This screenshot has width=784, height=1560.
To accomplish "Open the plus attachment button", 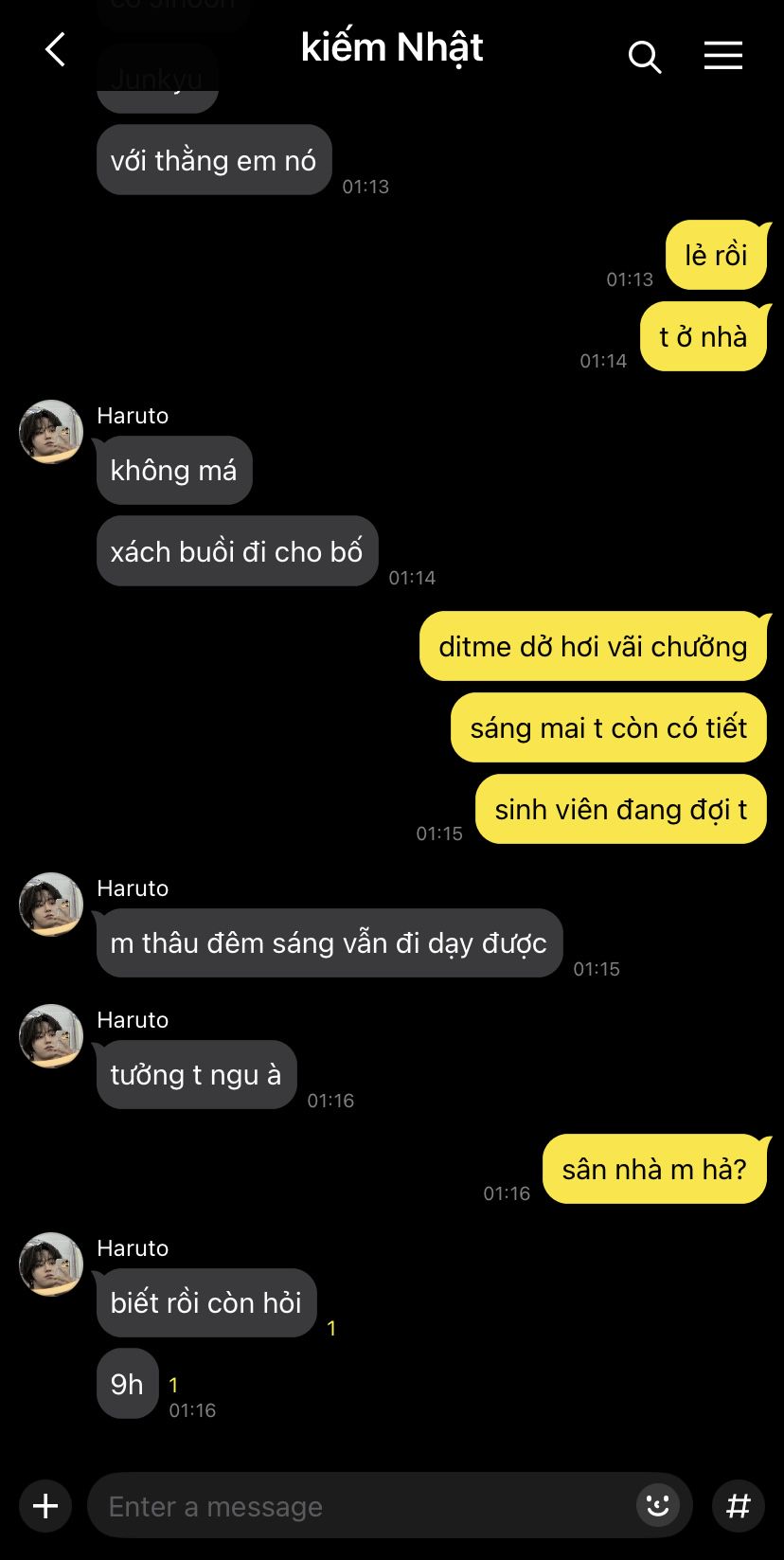I will (x=45, y=1505).
